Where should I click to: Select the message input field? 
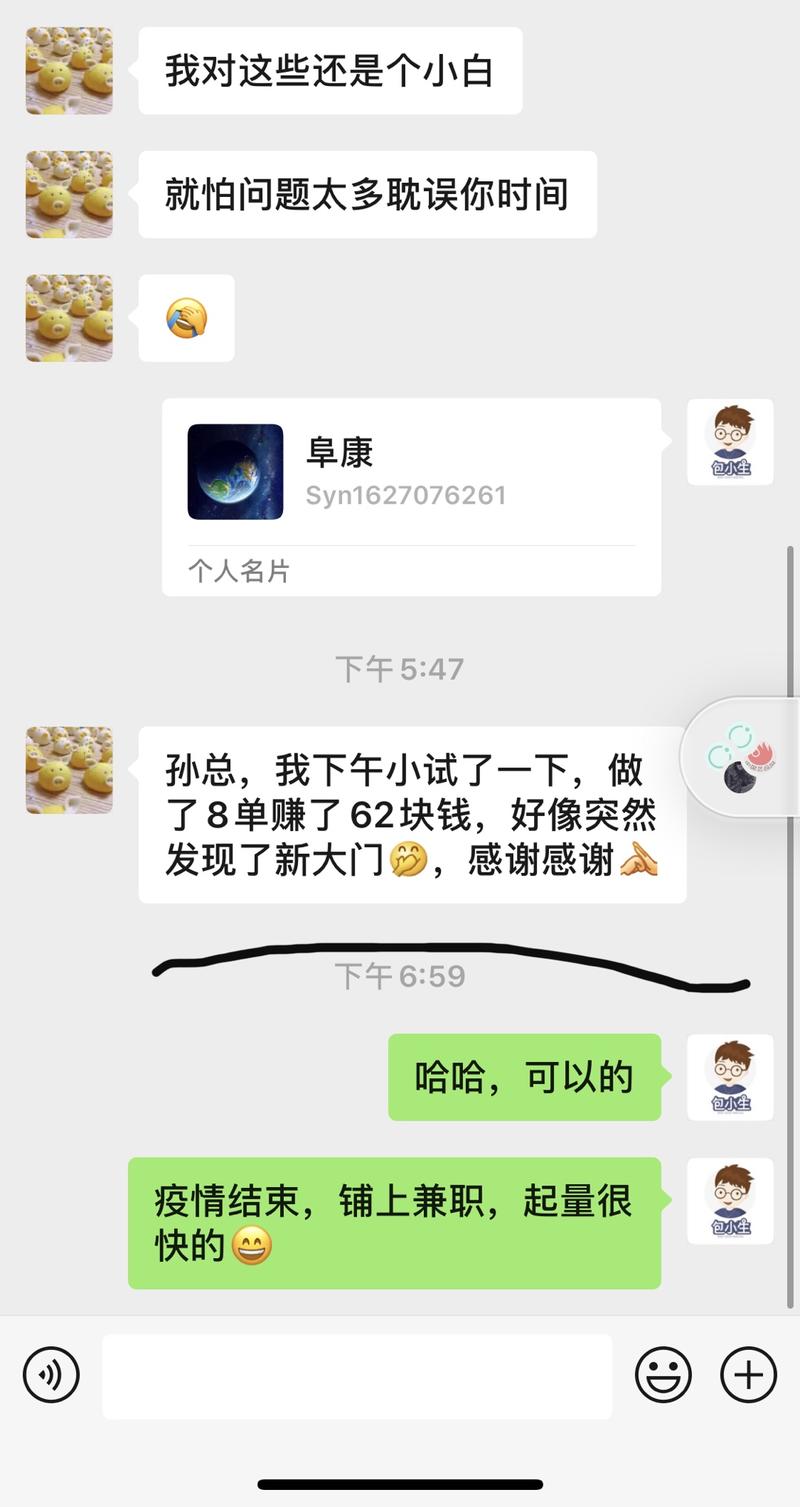coord(355,1375)
